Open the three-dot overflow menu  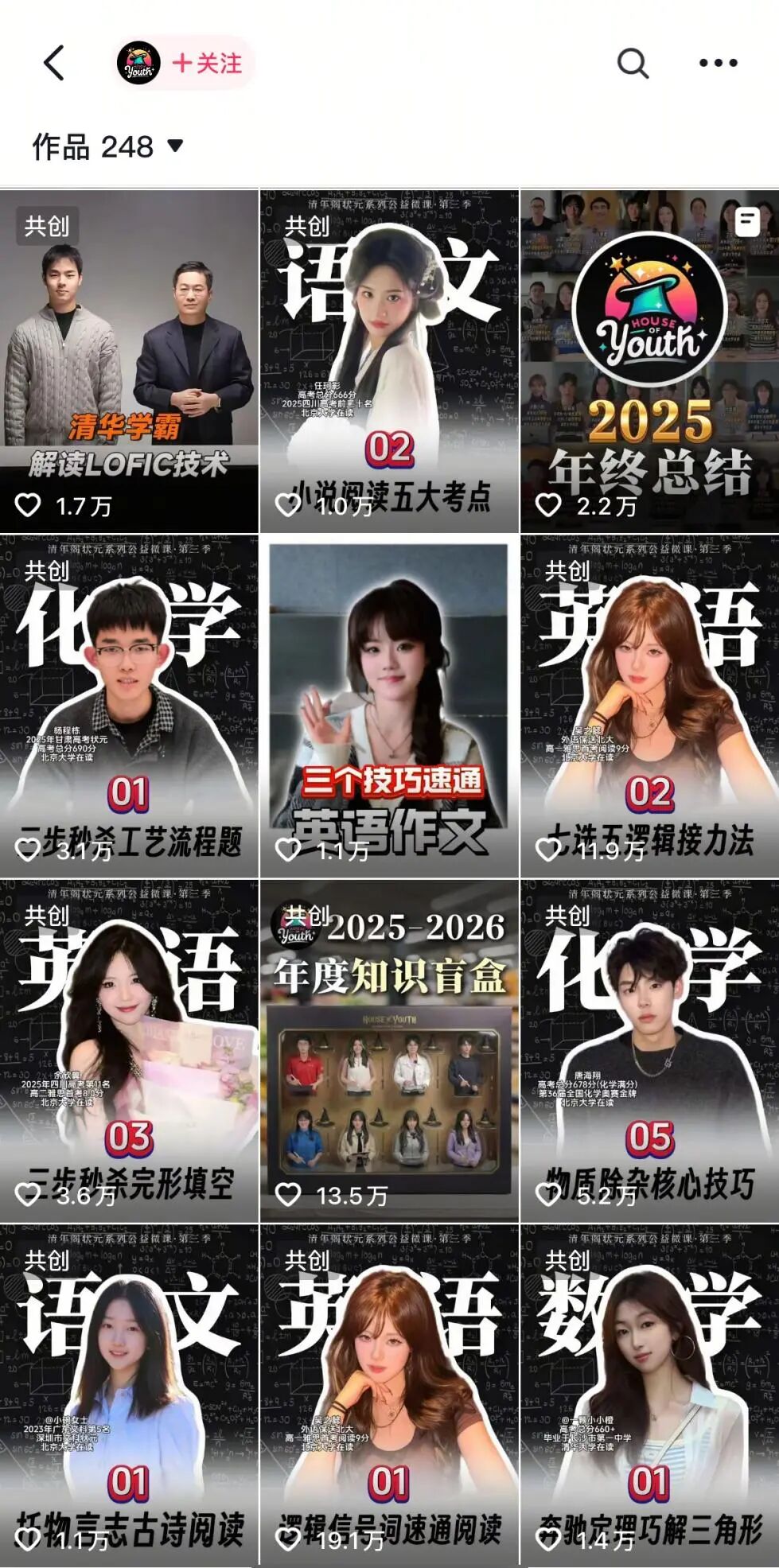tap(718, 63)
